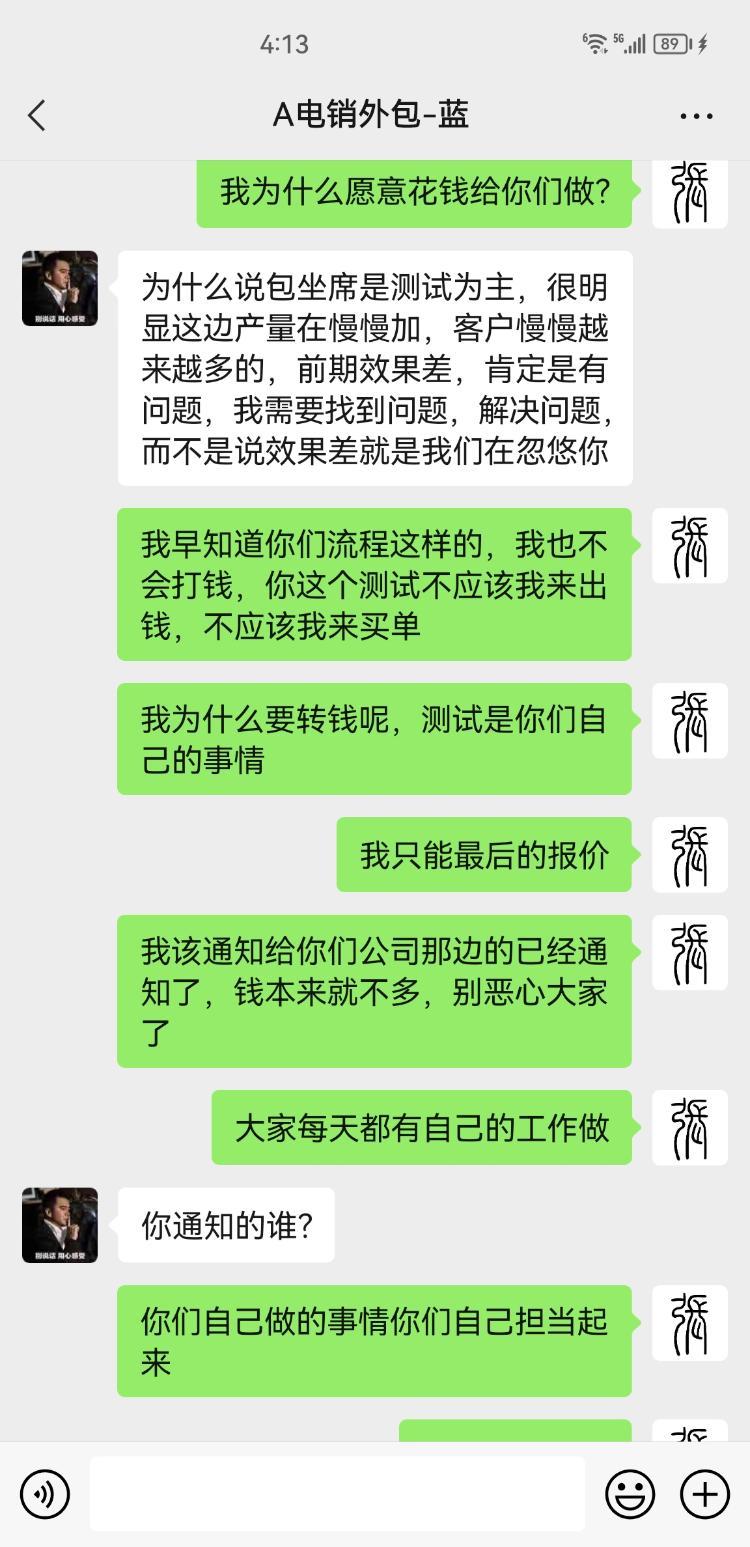Image resolution: width=750 pixels, height=1547 pixels.
Task: Open the emoji sticker panel
Action: pyautogui.click(x=630, y=1494)
